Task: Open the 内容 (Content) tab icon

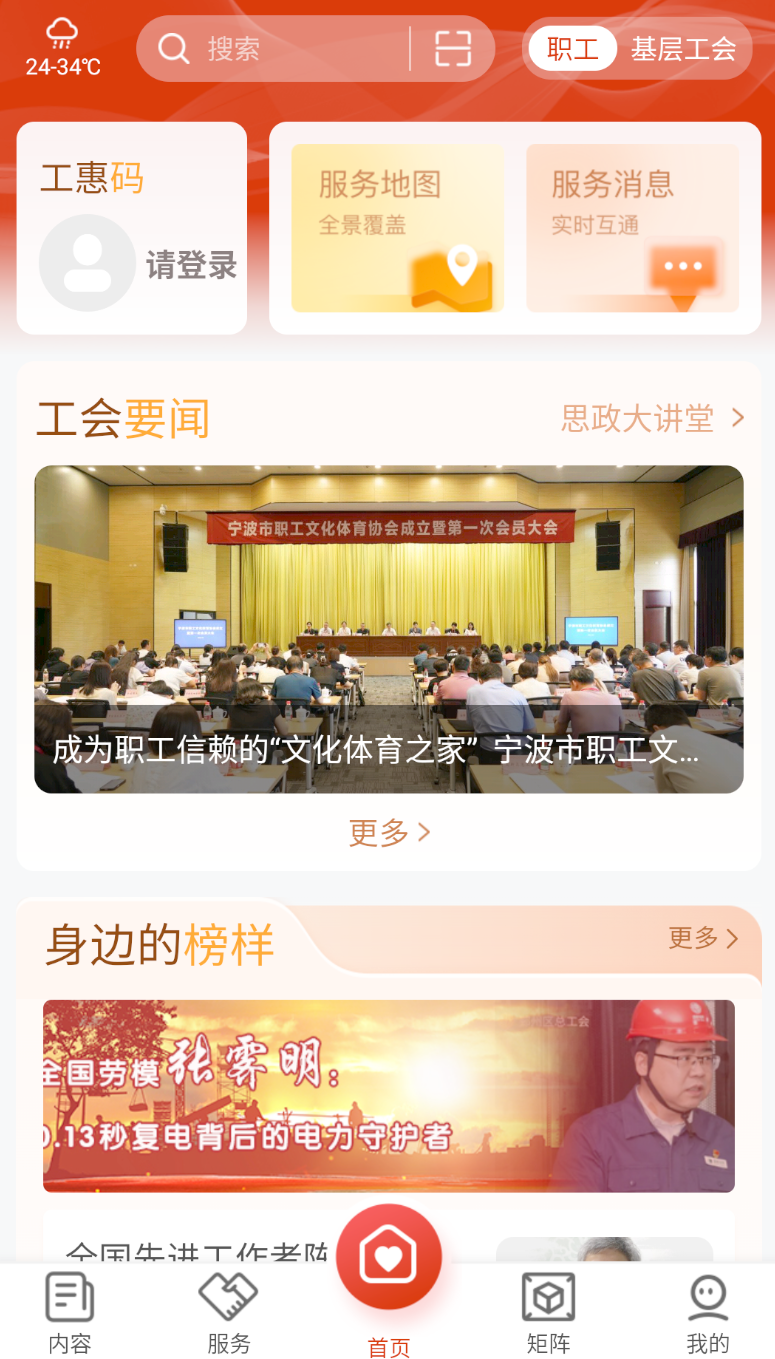Action: click(x=67, y=1297)
